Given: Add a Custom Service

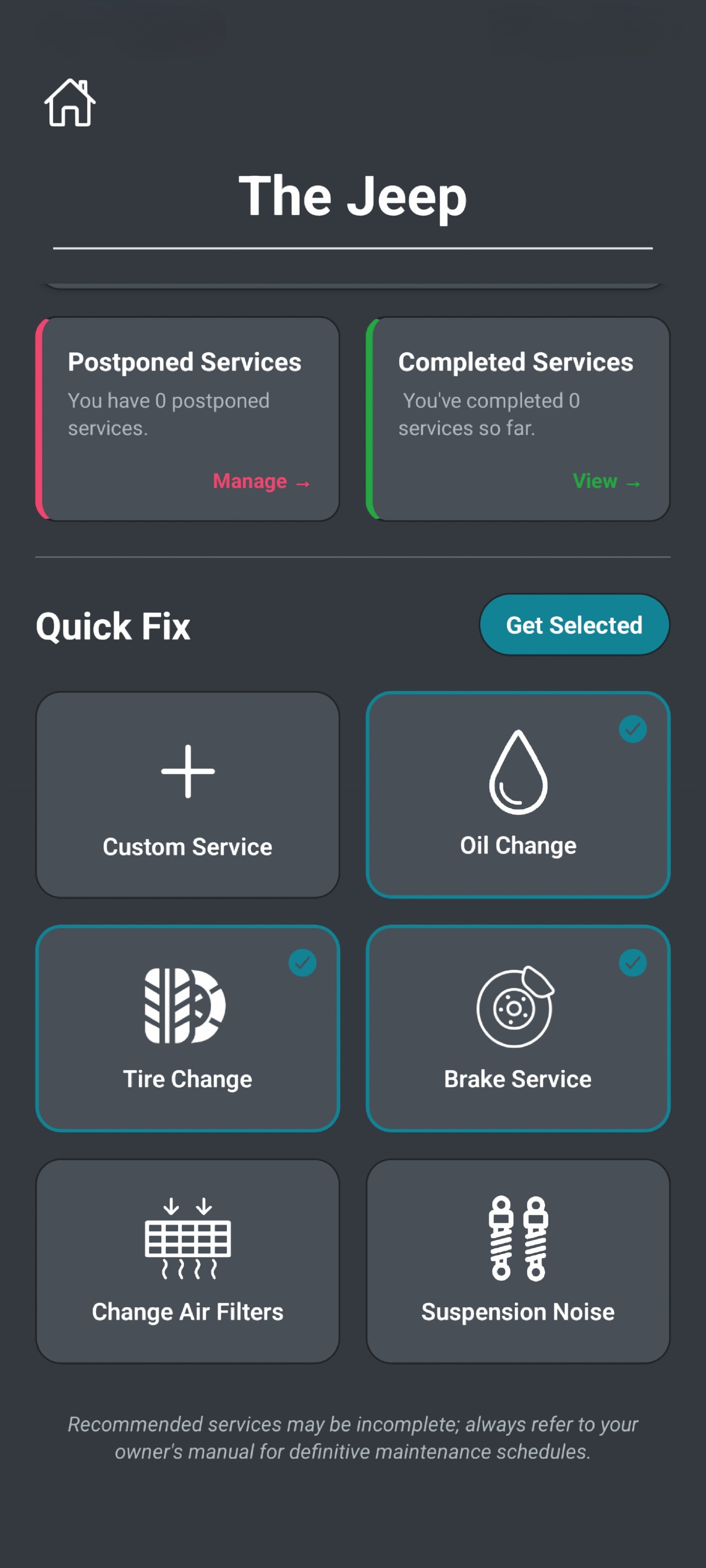Looking at the screenshot, I should (188, 794).
